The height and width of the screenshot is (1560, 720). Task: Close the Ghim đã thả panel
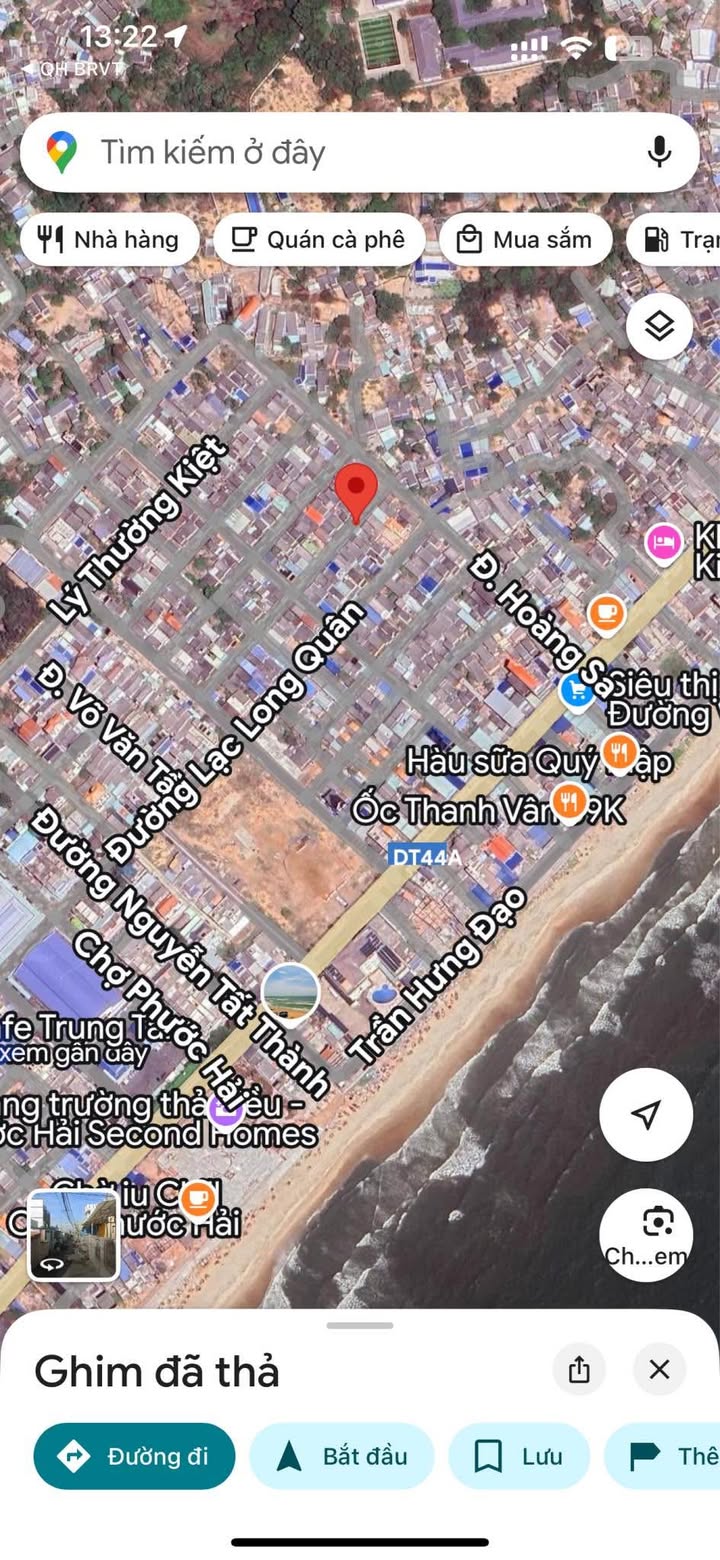[x=659, y=1369]
